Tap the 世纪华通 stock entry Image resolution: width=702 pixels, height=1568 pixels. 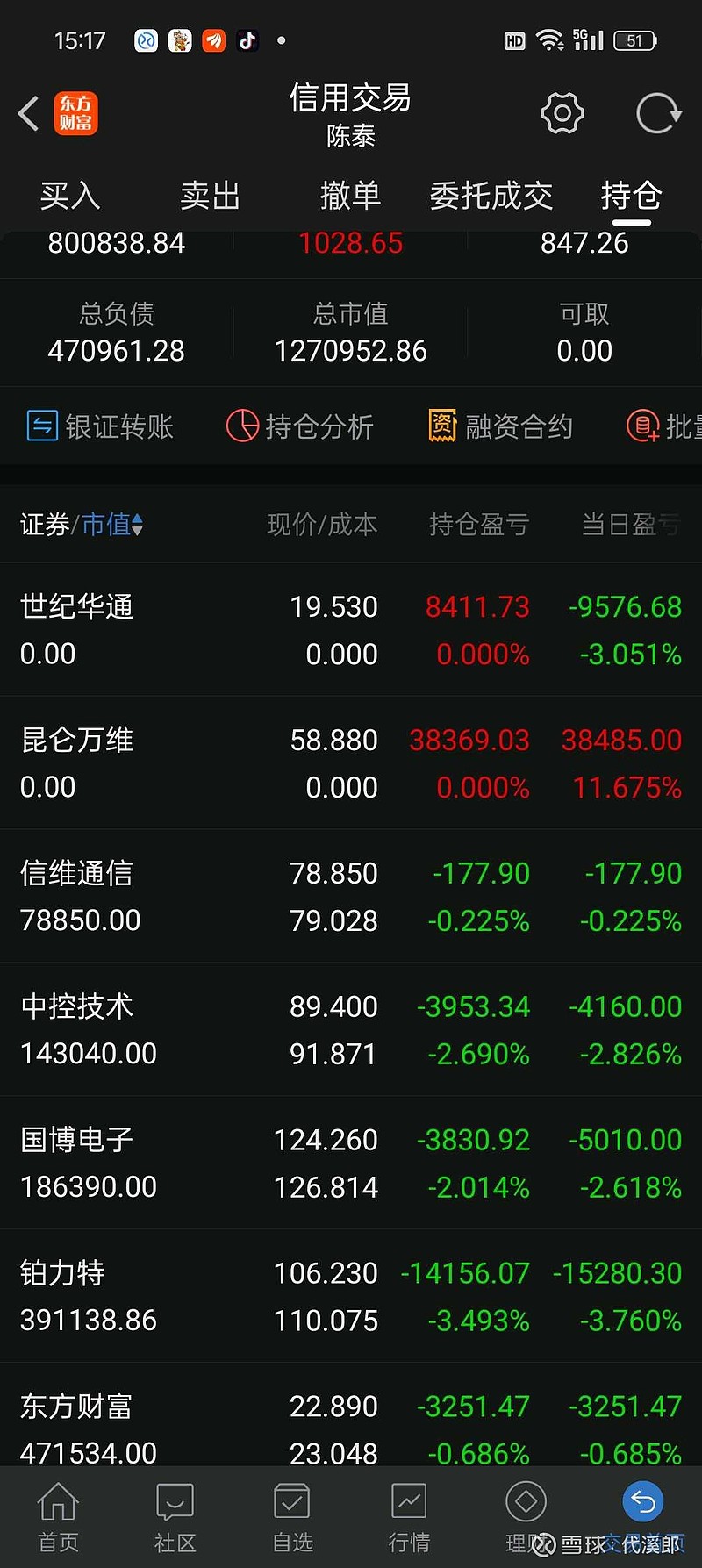point(351,628)
